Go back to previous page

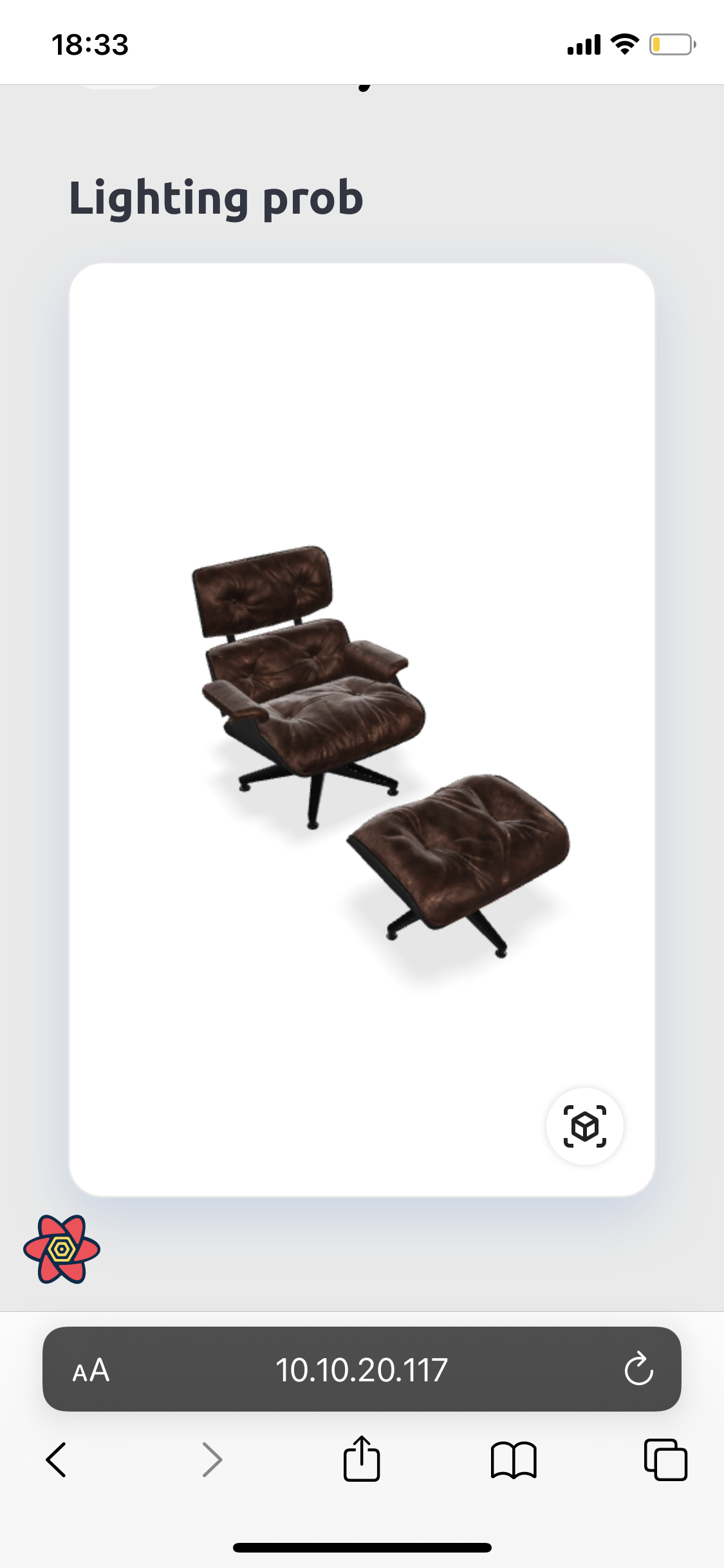[x=56, y=1459]
